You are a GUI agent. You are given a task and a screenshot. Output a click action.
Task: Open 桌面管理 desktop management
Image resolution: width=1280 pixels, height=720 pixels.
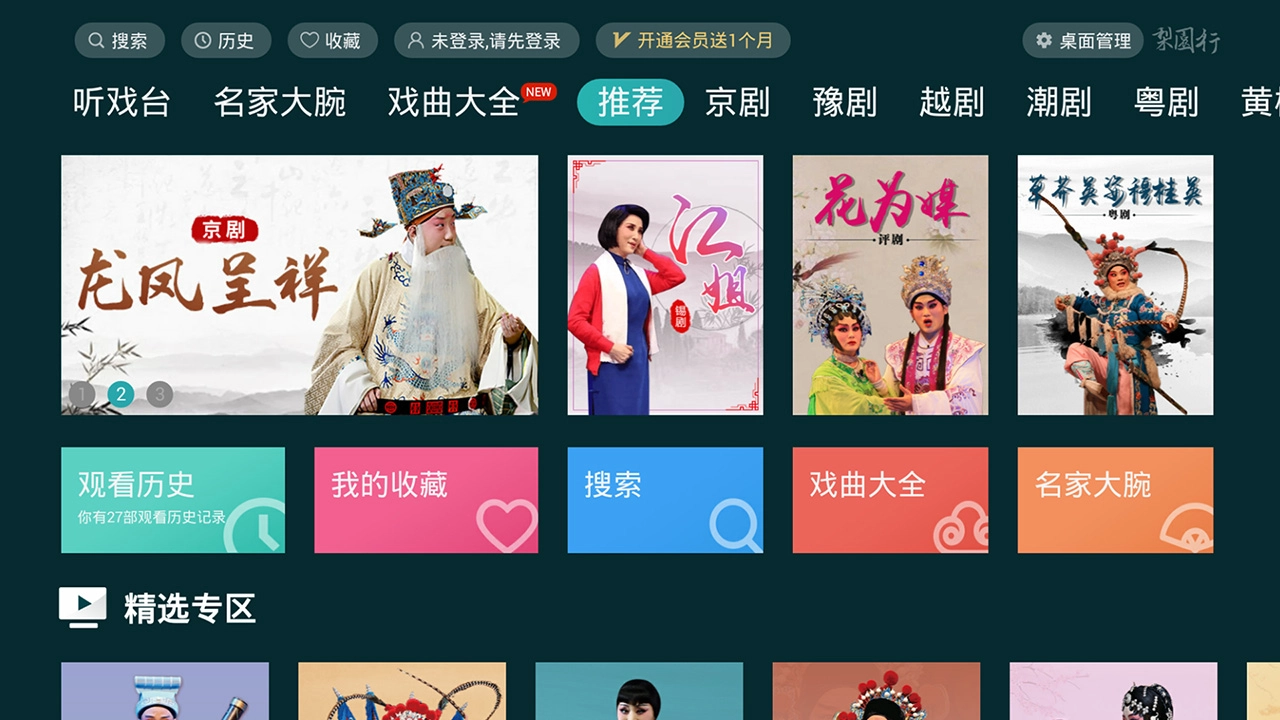(1083, 41)
